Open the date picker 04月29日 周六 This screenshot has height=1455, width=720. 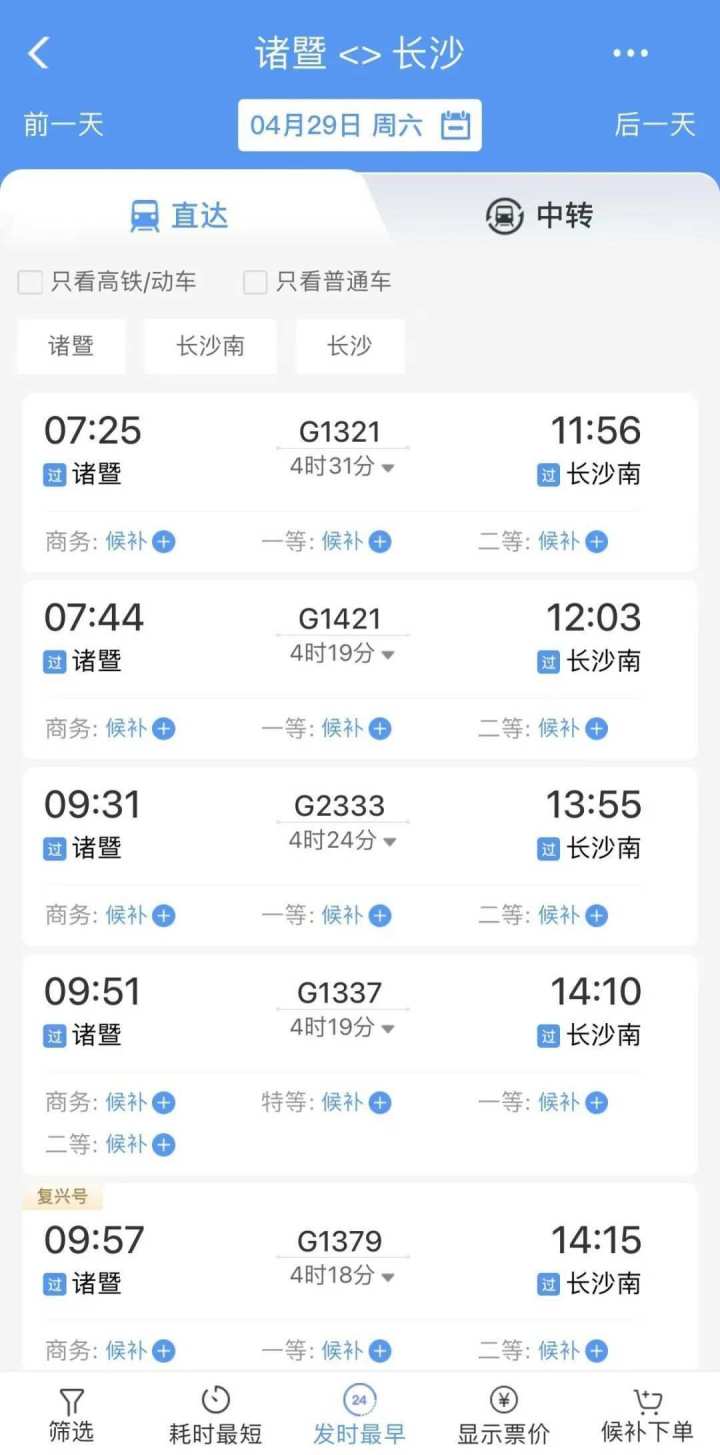360,125
